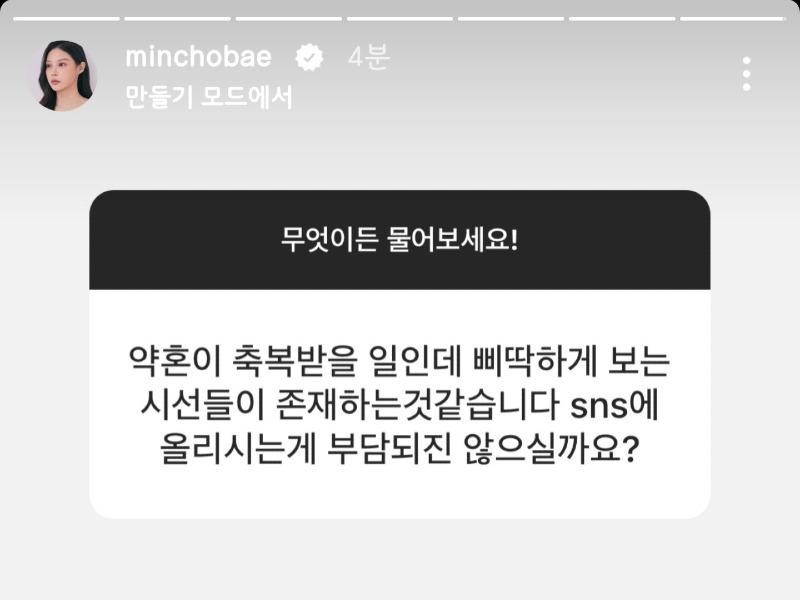The height and width of the screenshot is (600, 800).
Task: Open the minchobae username link
Action: (198, 57)
